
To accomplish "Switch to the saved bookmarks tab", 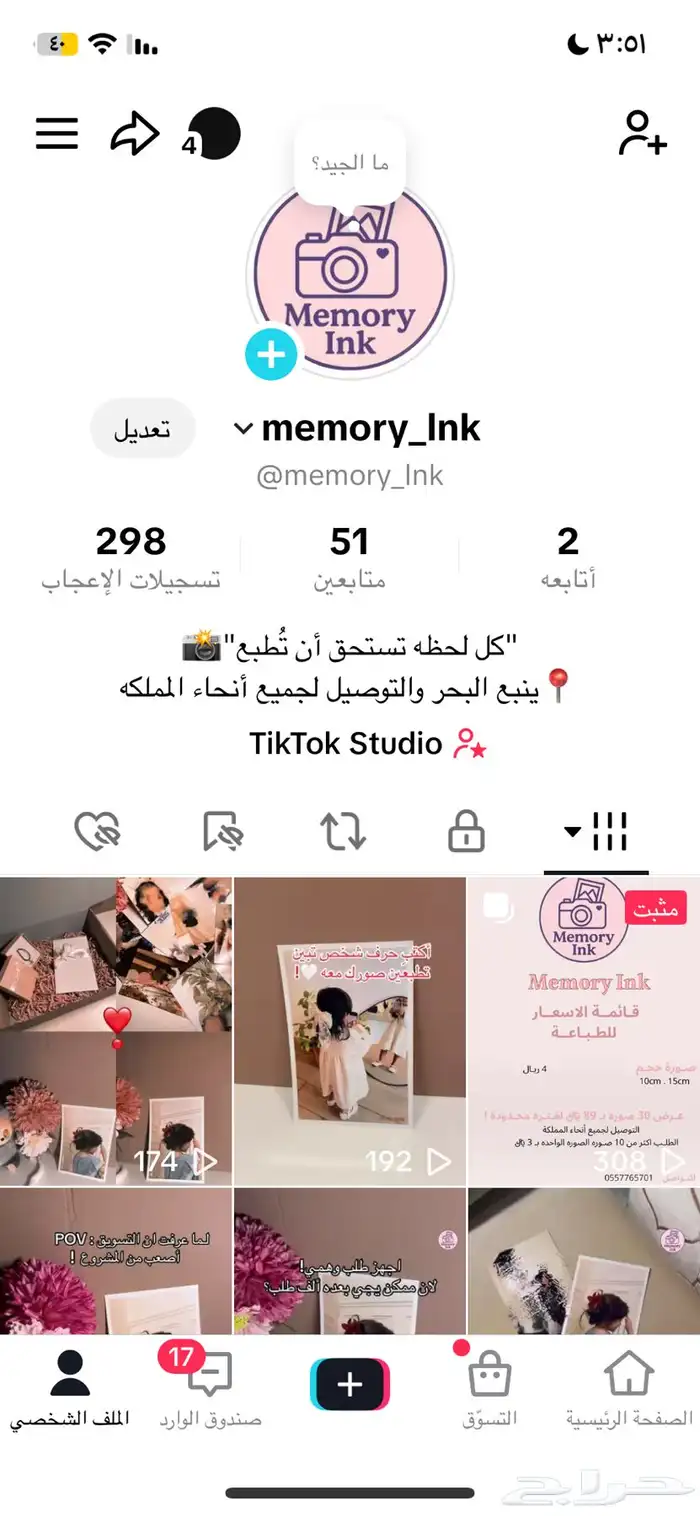I will coord(222,832).
